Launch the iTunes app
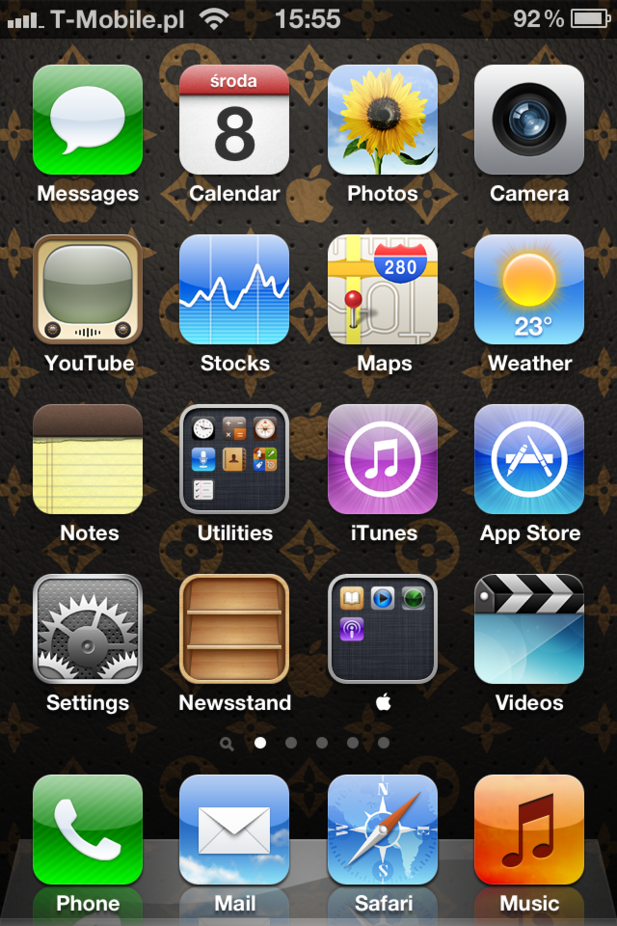The height and width of the screenshot is (926, 617). pyautogui.click(x=382, y=459)
